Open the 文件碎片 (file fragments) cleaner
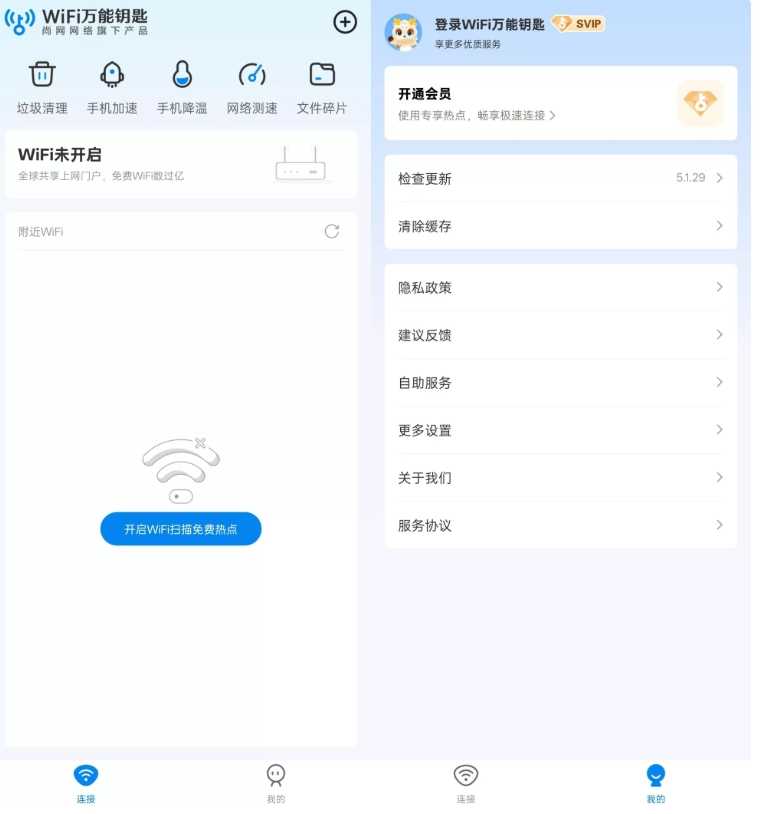 [x=323, y=85]
